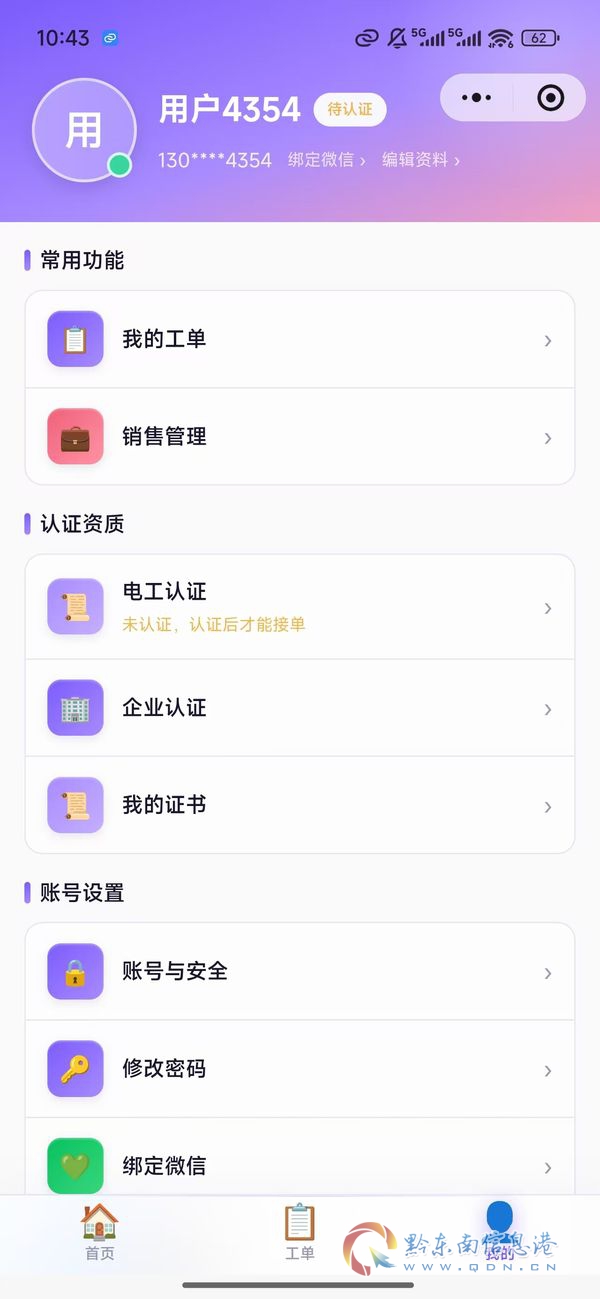View 我的证书

pyautogui.click(x=300, y=805)
